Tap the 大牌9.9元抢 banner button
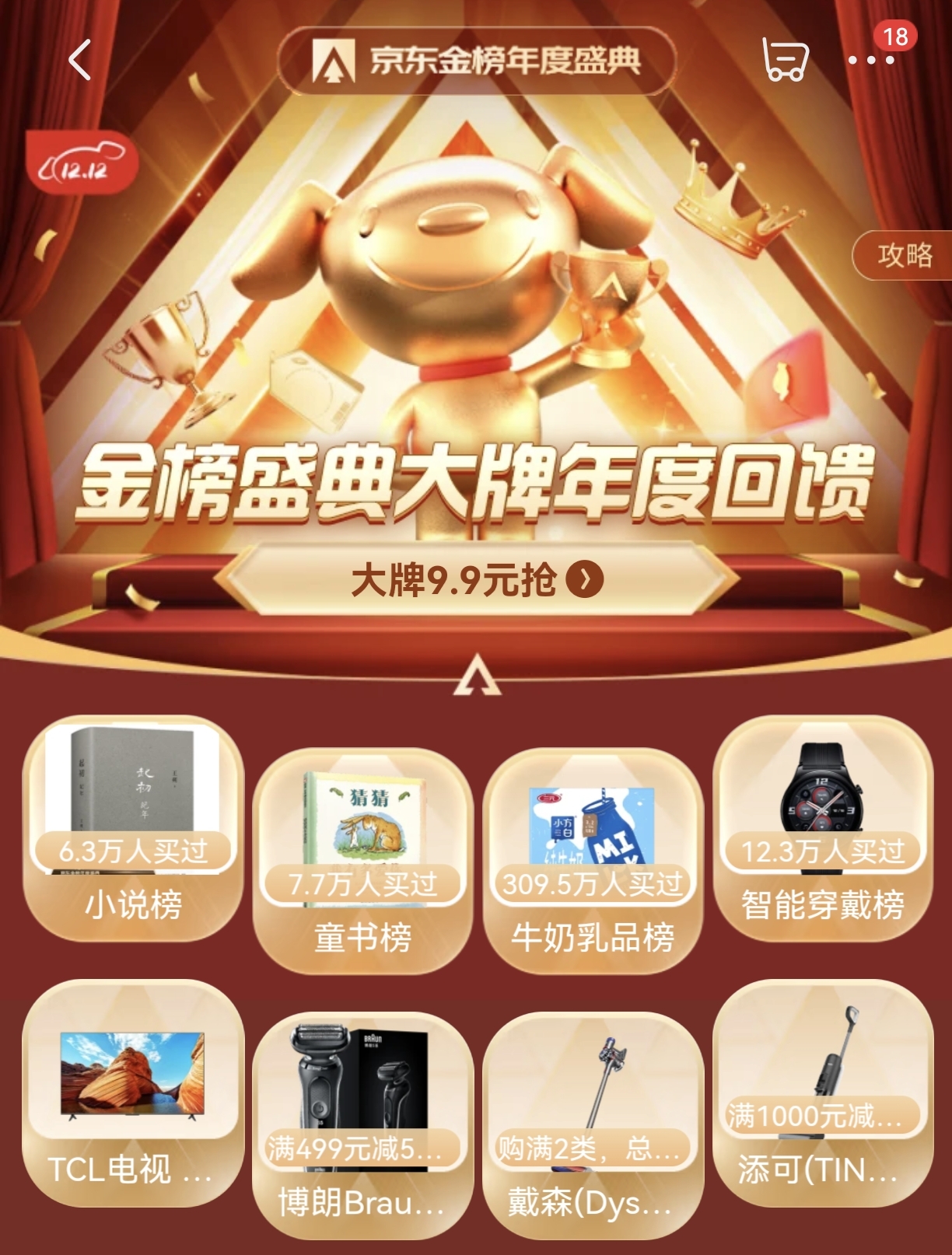Image resolution: width=952 pixels, height=1255 pixels. coord(476,579)
